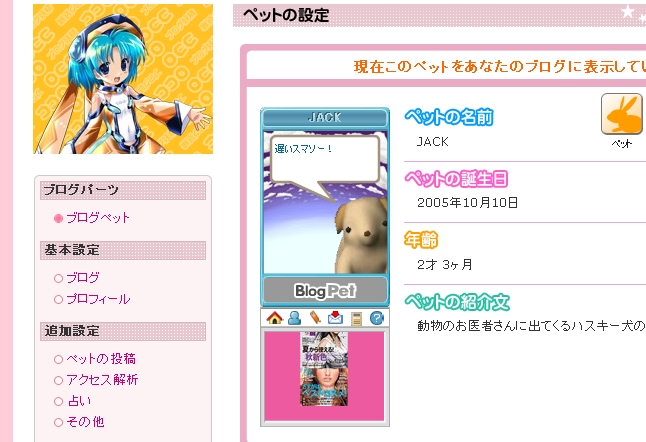This screenshot has height=442, width=646.
Task: Tap the pencil edit icon on the widget
Action: (x=315, y=318)
